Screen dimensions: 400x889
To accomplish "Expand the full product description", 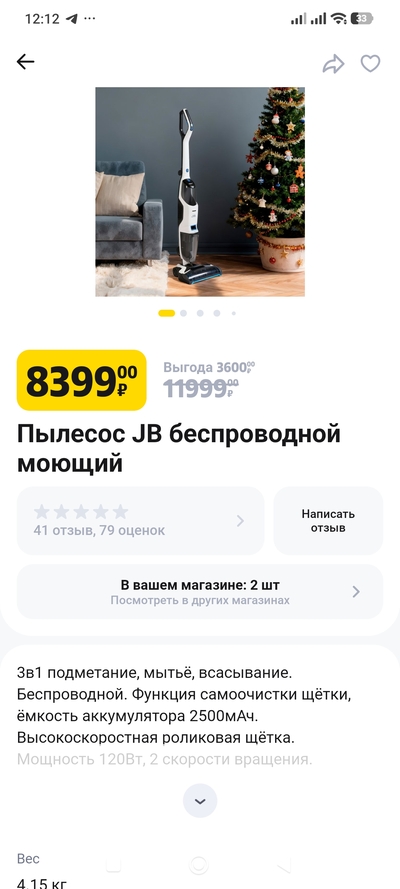I will tap(200, 801).
